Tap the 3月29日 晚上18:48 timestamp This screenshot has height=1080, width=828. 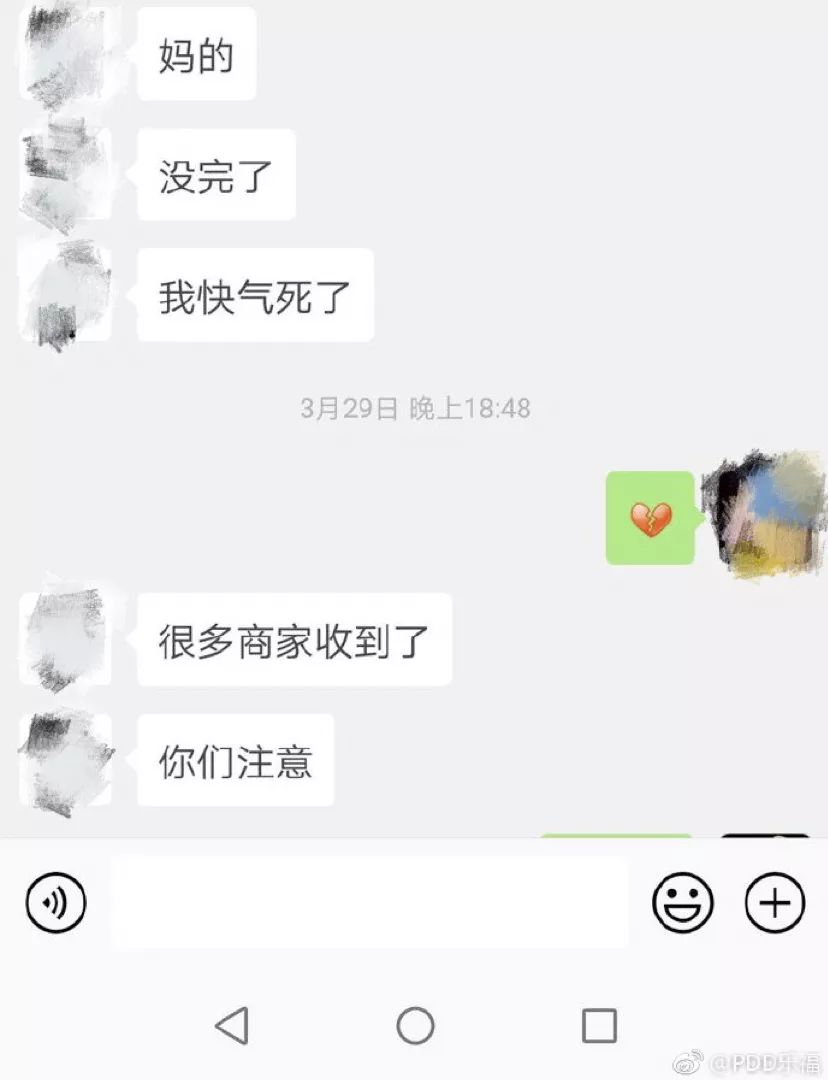(414, 407)
